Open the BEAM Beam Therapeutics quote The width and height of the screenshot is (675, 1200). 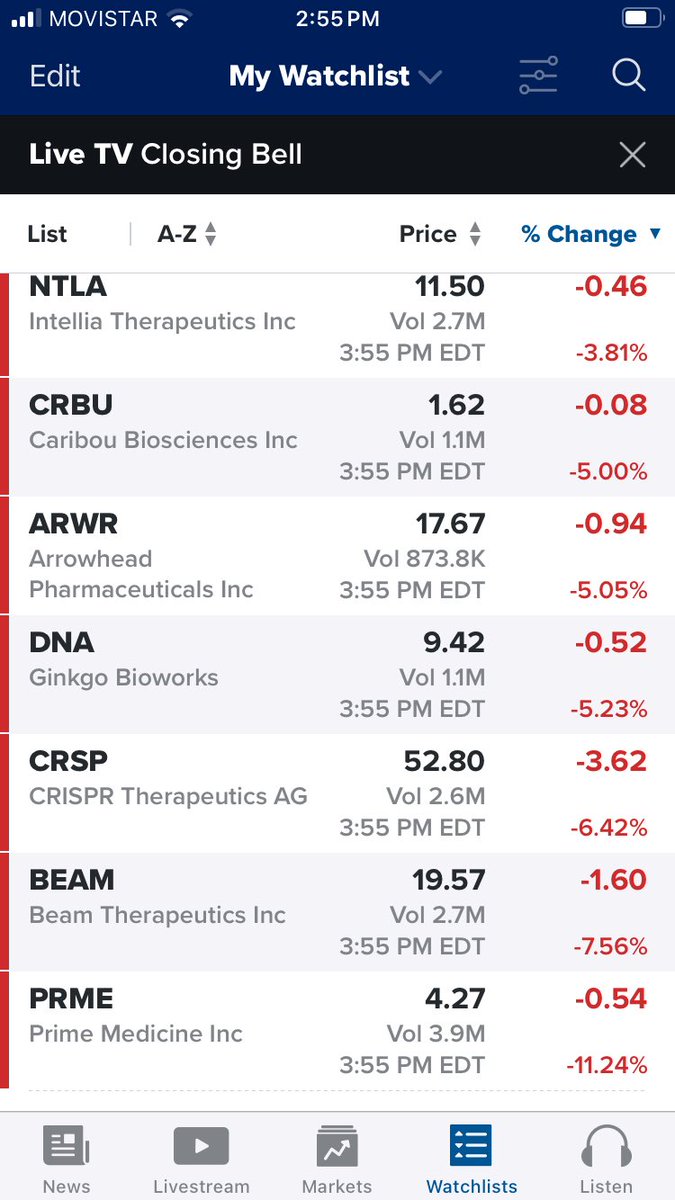pos(337,913)
